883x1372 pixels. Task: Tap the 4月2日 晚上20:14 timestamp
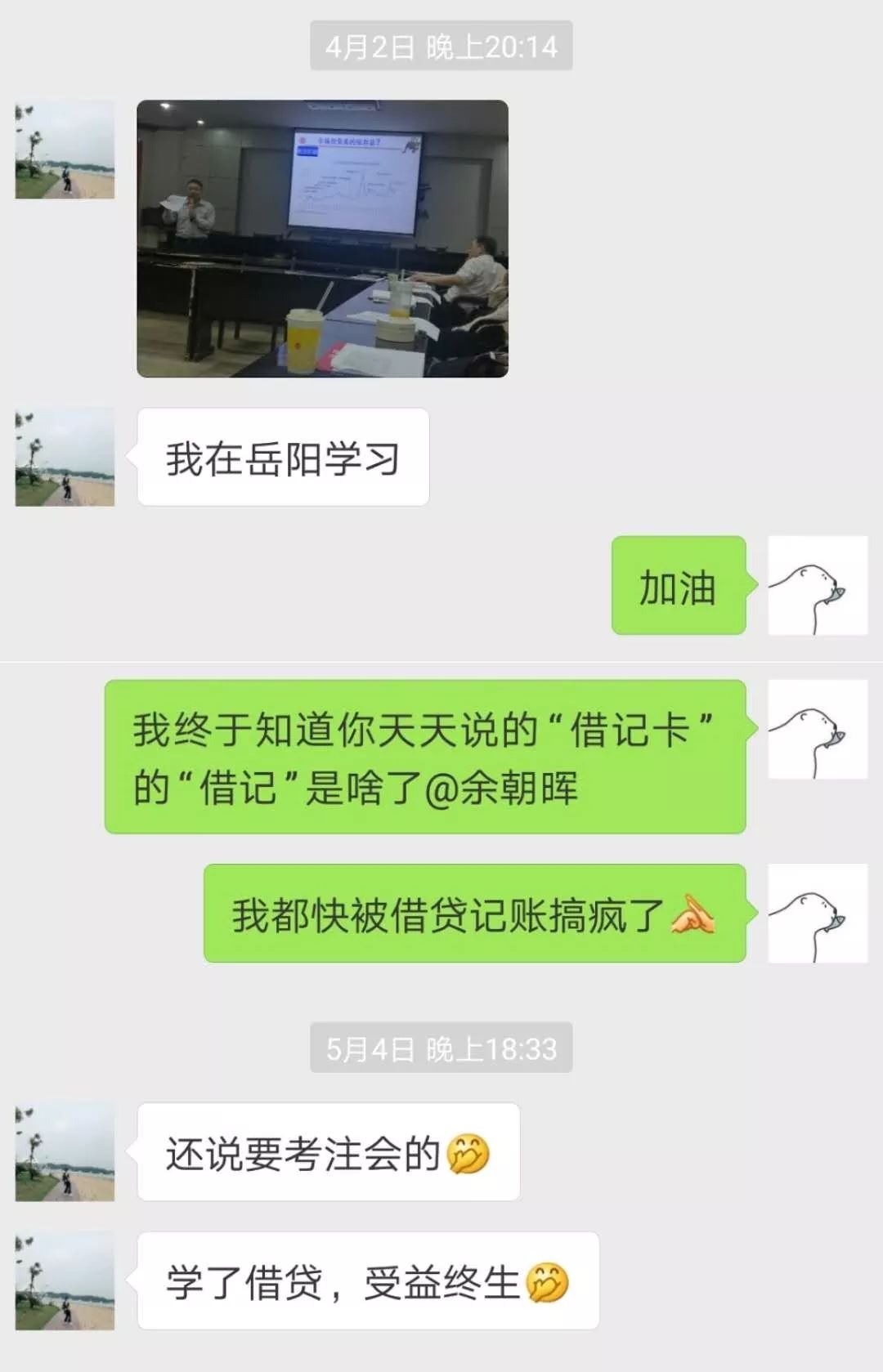(441, 47)
